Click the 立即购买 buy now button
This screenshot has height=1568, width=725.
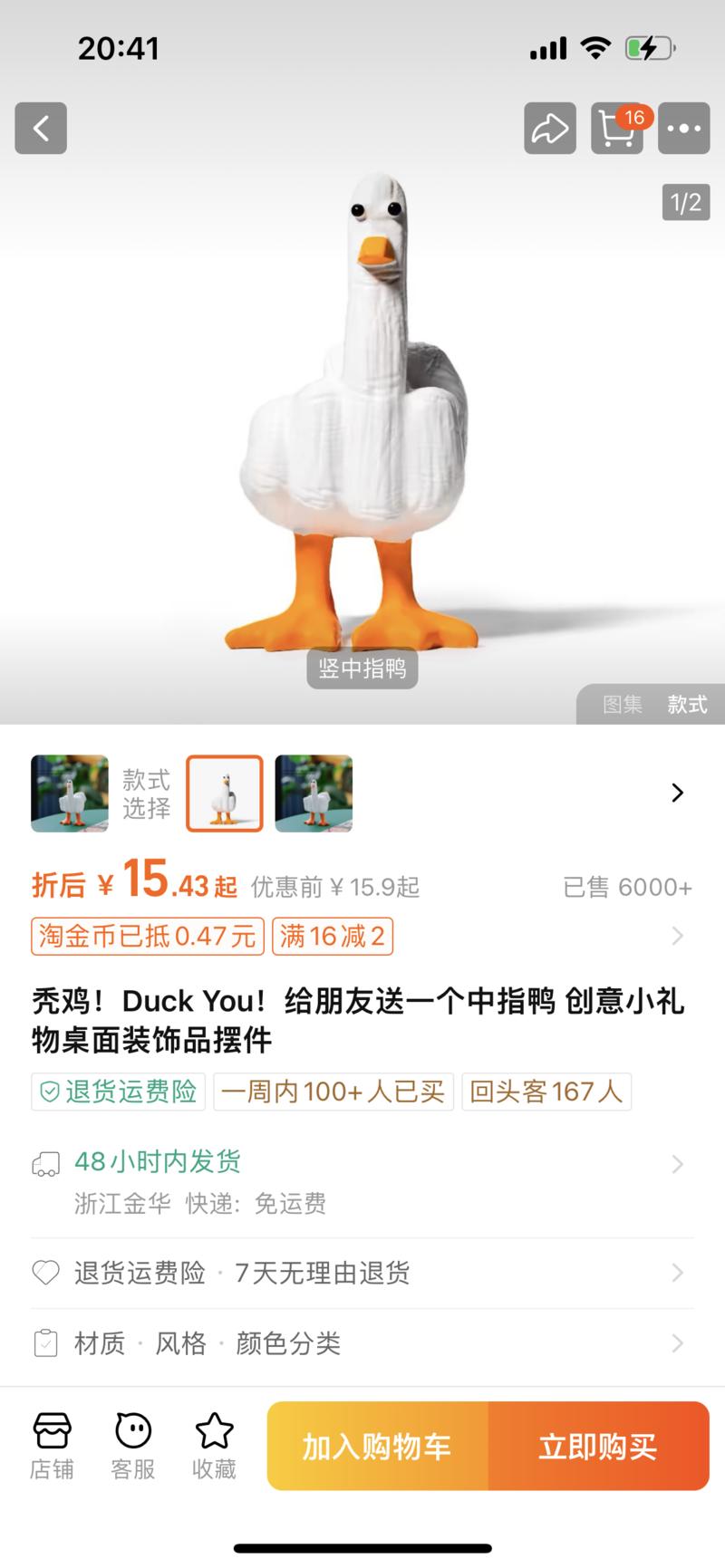click(x=599, y=1446)
